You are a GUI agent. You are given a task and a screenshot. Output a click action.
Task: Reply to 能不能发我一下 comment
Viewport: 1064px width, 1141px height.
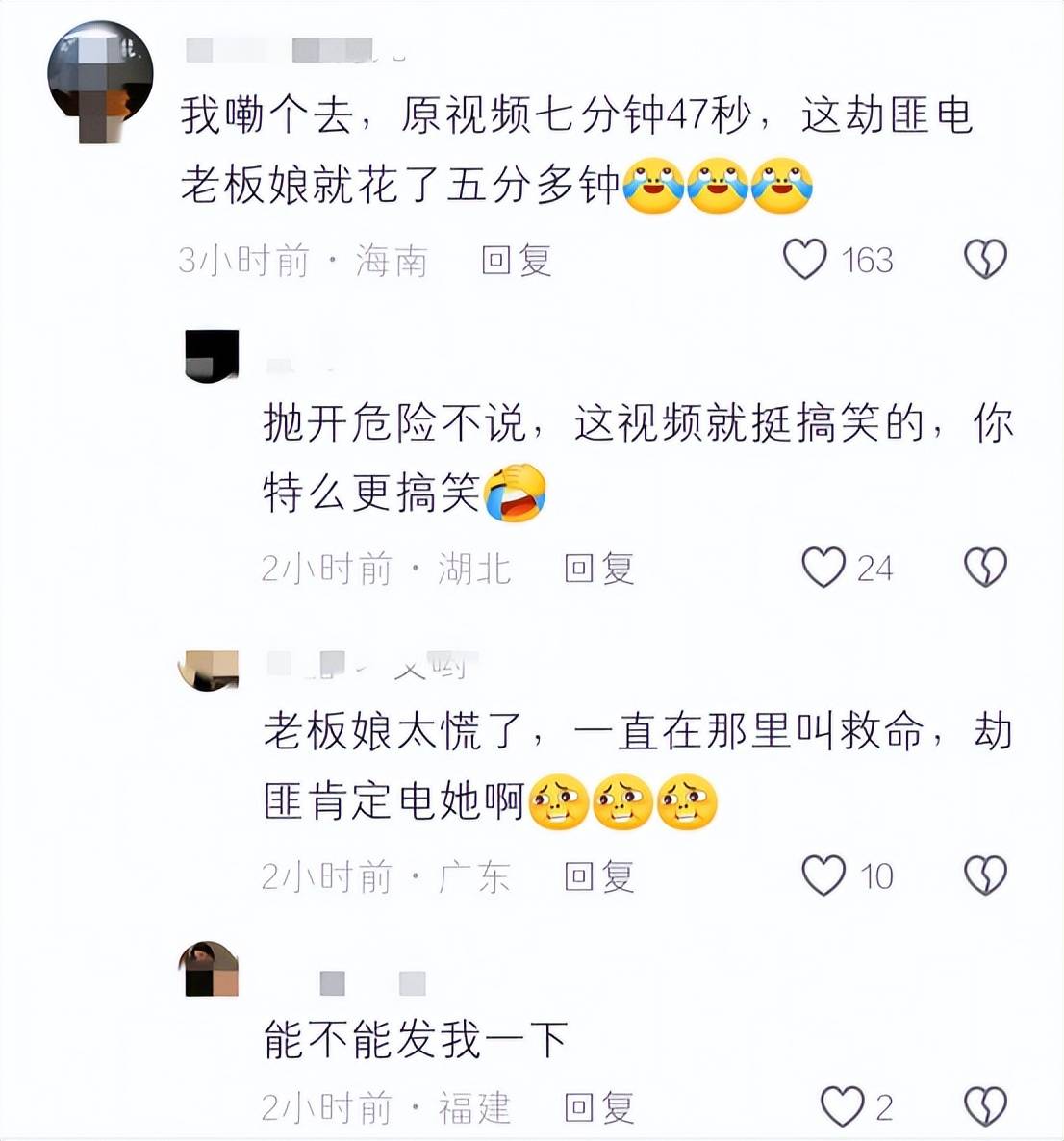coord(599,1107)
